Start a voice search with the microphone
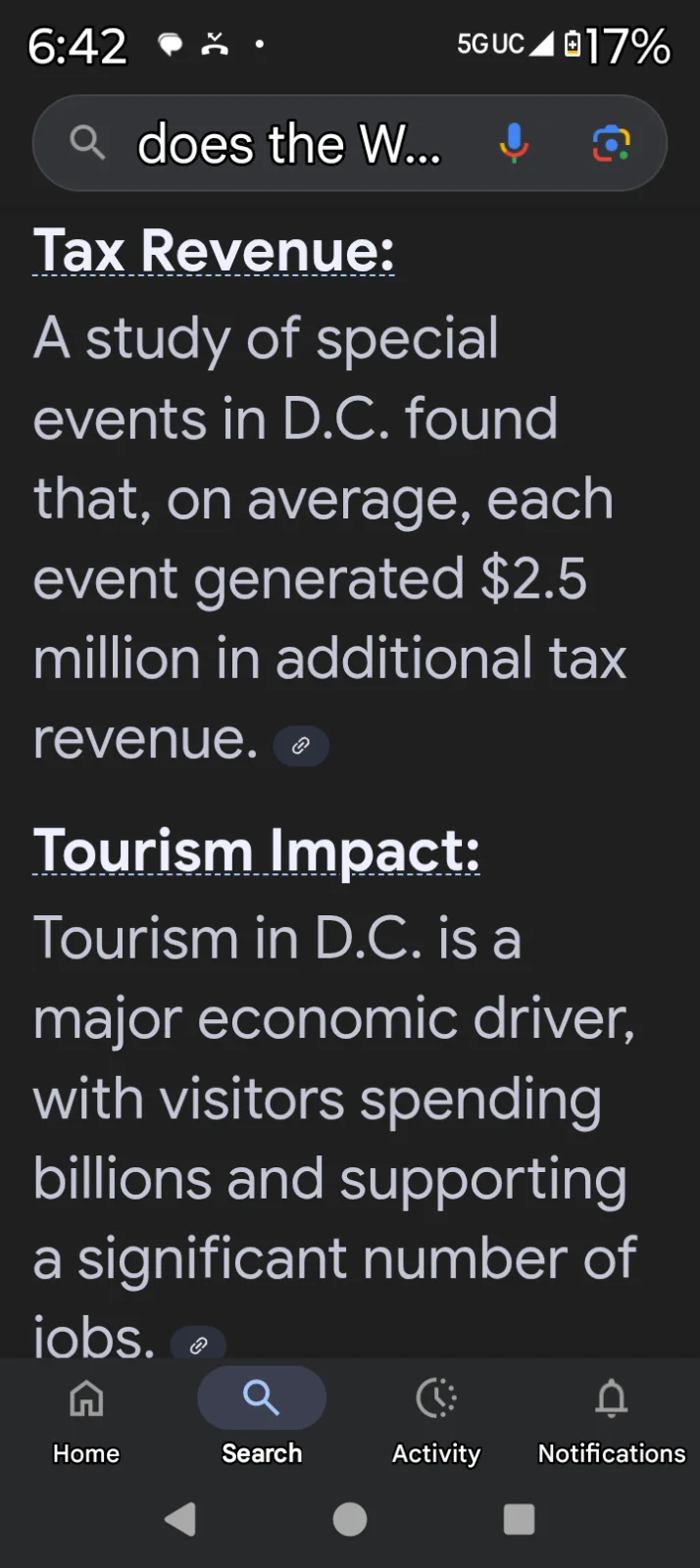The height and width of the screenshot is (1568, 700). click(x=513, y=144)
